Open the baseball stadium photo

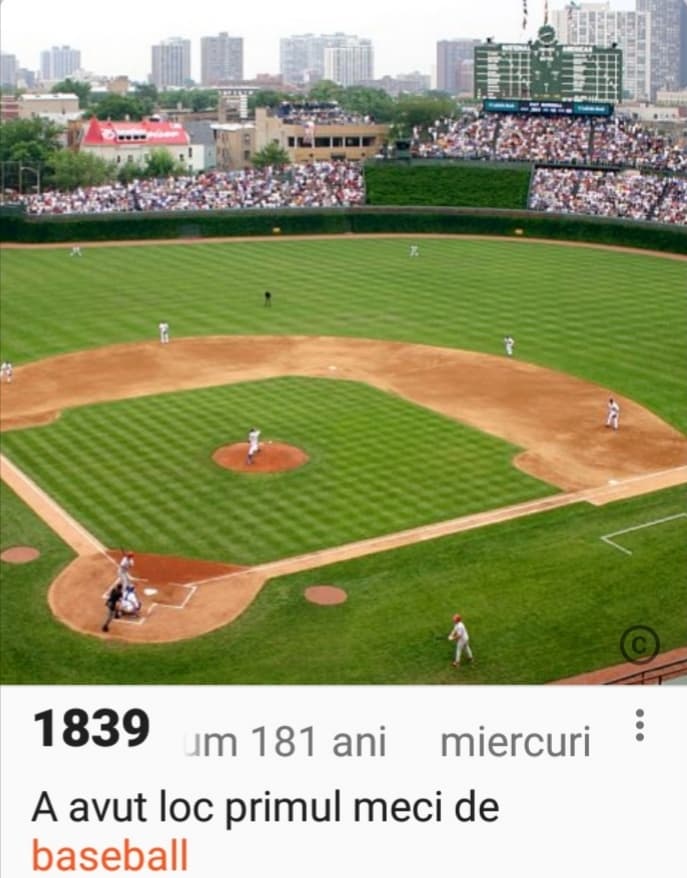pos(343,400)
